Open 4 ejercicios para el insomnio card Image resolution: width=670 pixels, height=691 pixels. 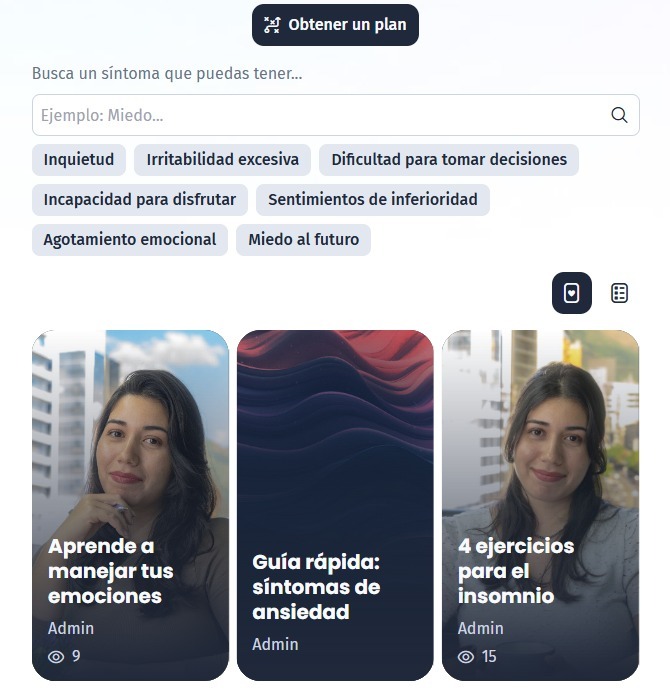pos(540,505)
